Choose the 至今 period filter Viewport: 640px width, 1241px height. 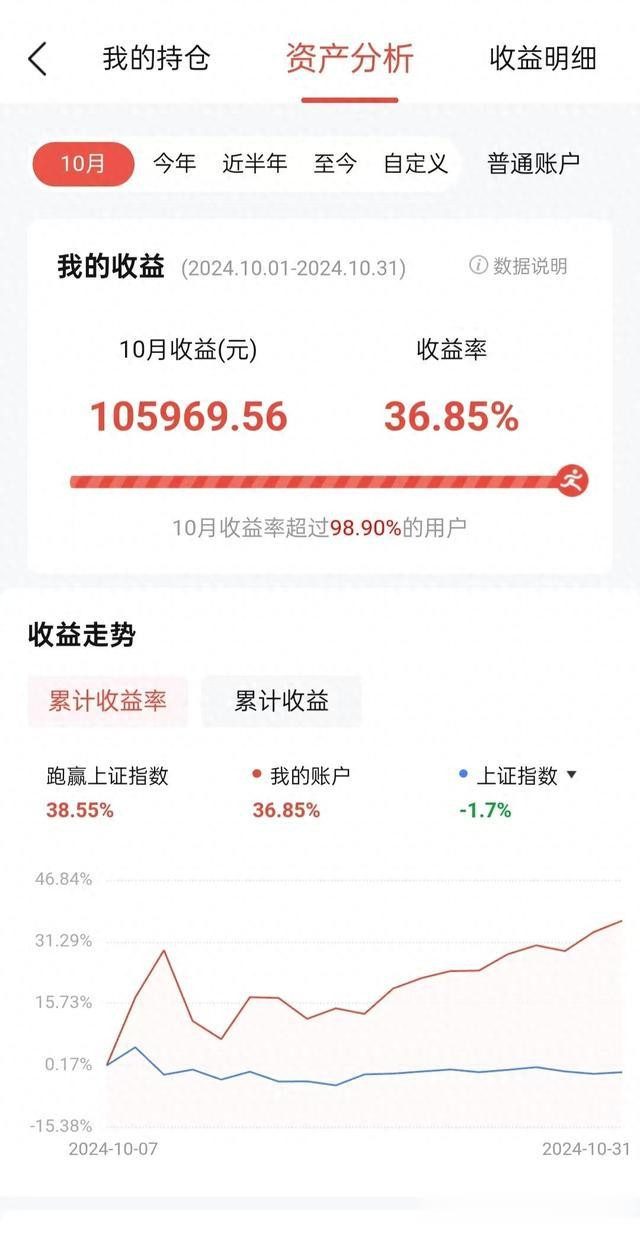334,164
